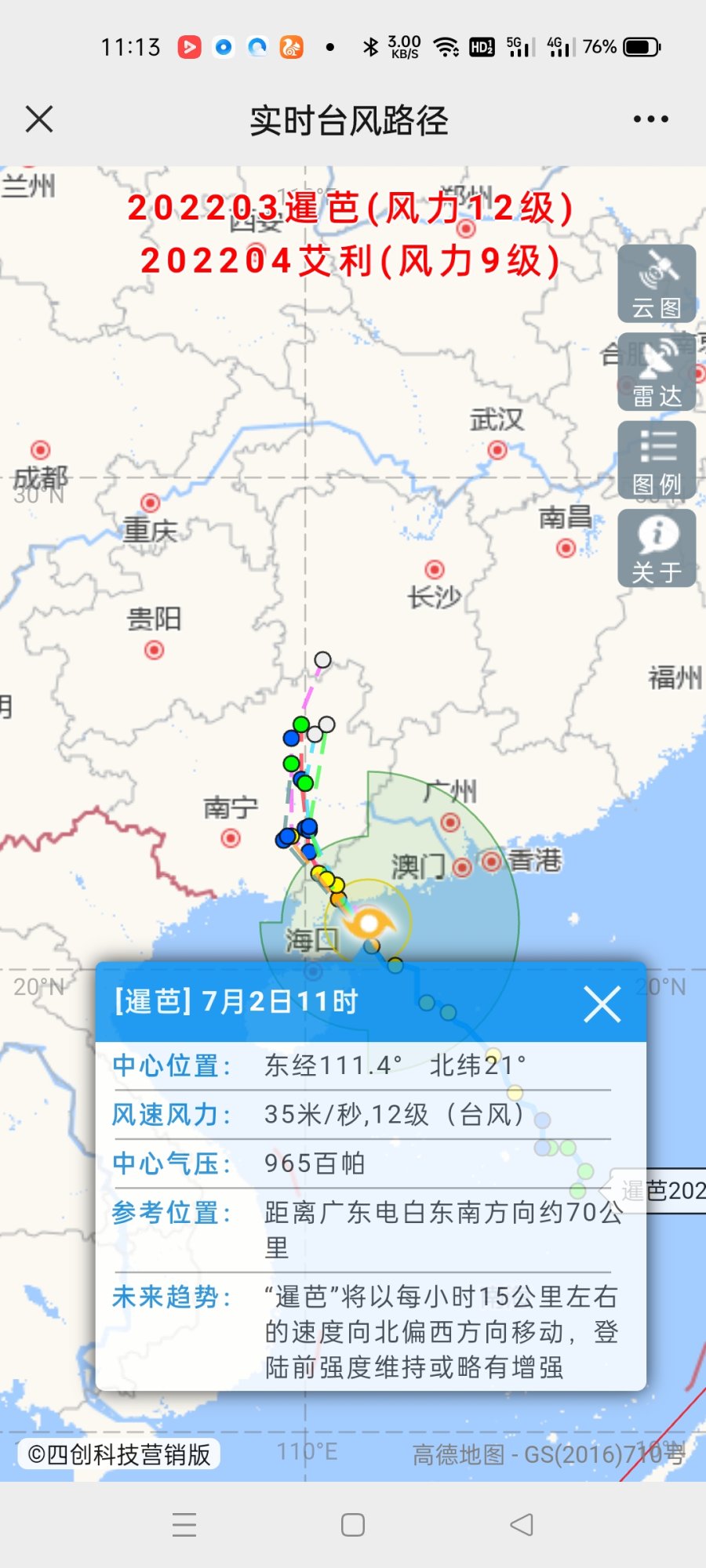This screenshot has width=706, height=1568.
Task: Open the 图例 map legend
Action: pyautogui.click(x=657, y=460)
